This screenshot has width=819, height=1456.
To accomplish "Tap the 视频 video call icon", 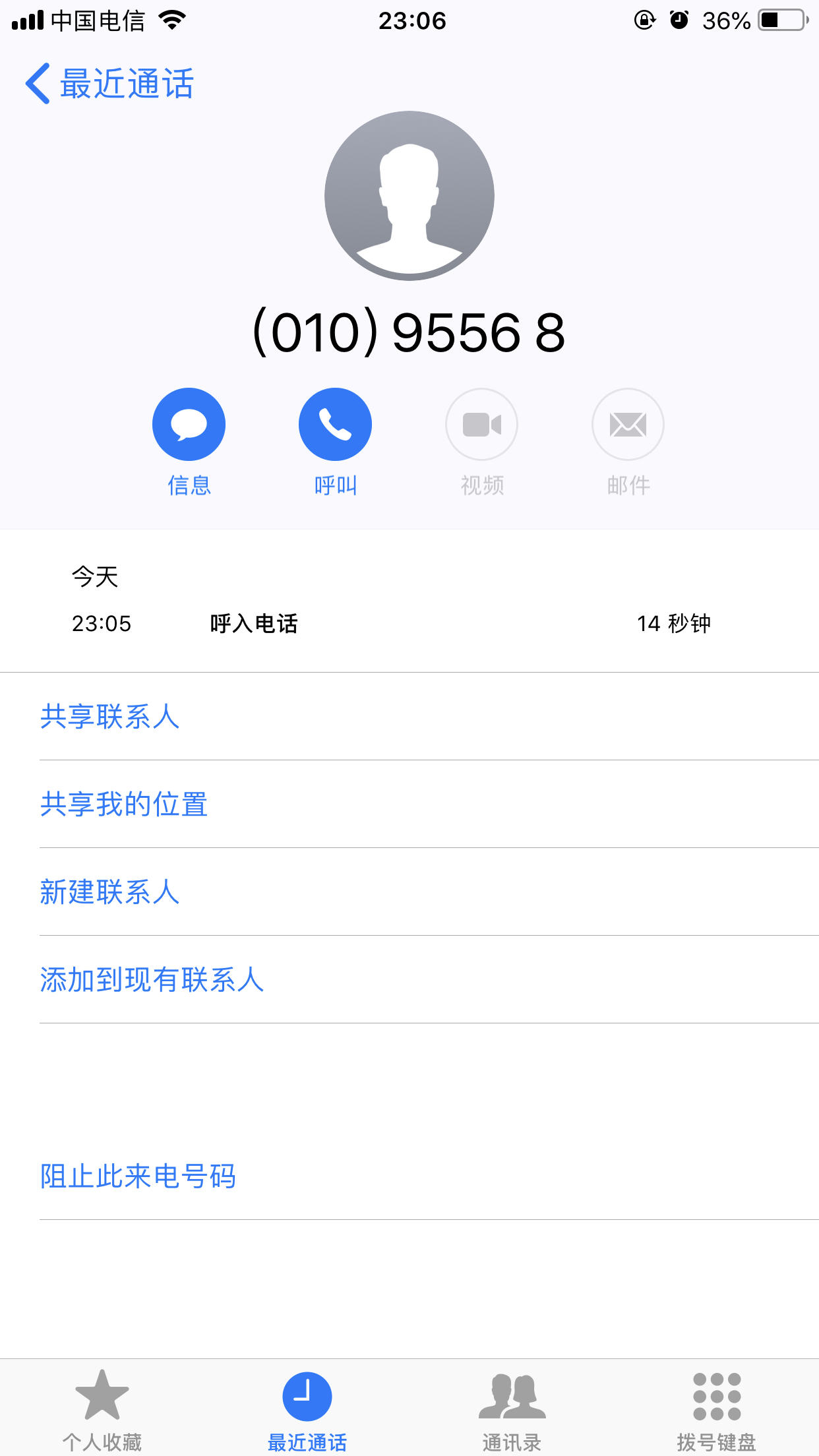I will pyautogui.click(x=481, y=424).
